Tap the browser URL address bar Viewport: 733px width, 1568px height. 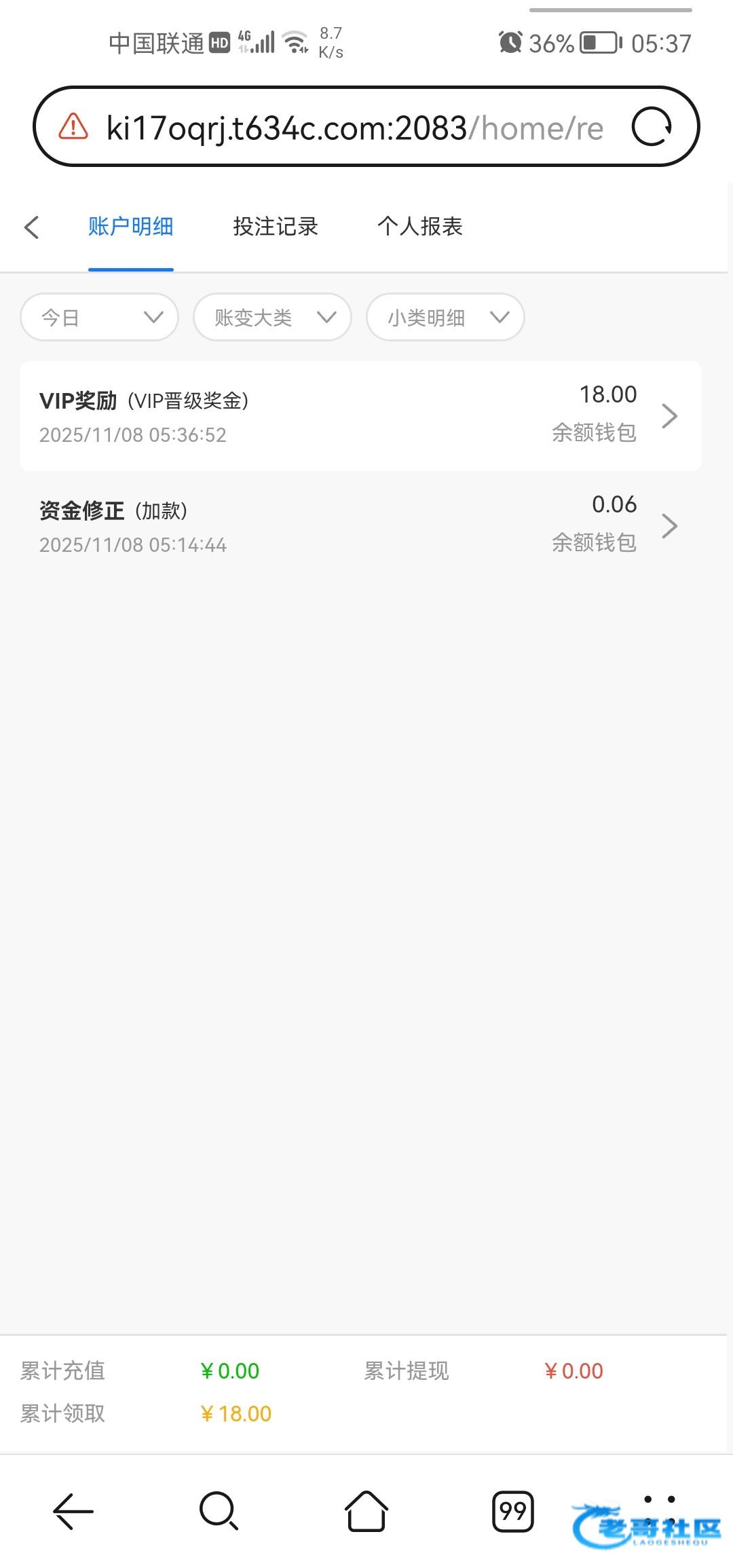[x=353, y=128]
